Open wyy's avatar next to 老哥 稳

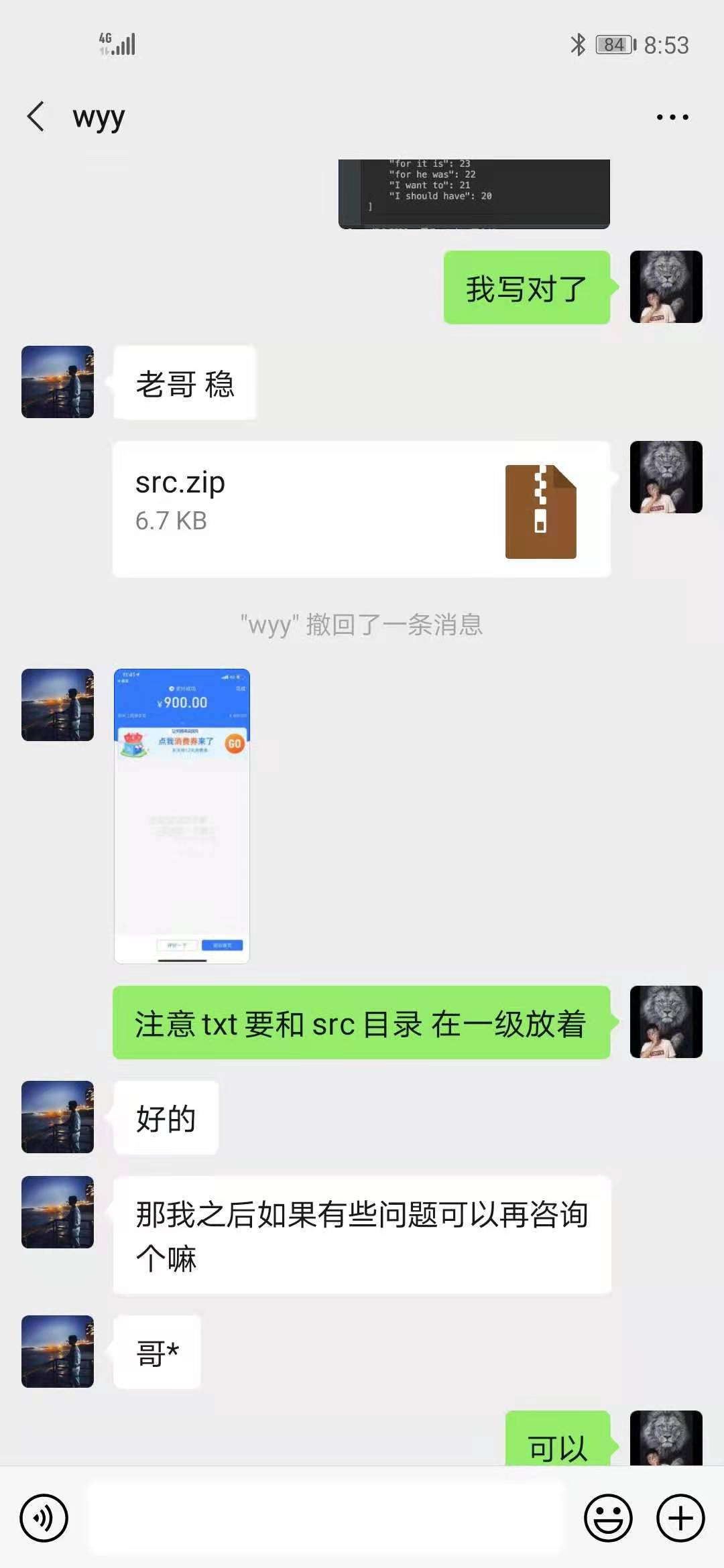pyautogui.click(x=58, y=382)
